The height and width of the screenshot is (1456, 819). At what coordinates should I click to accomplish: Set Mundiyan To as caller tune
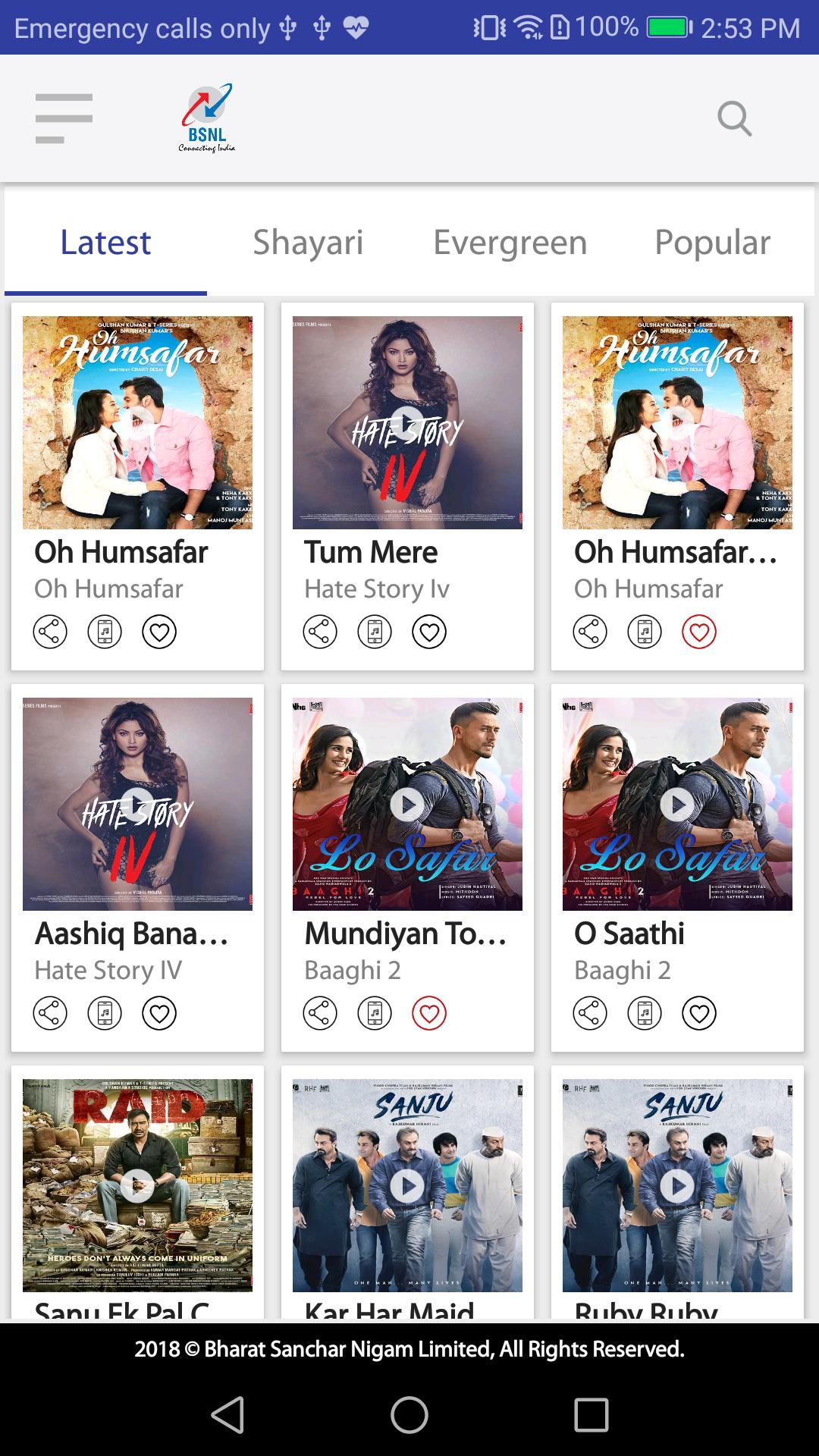coord(375,1013)
